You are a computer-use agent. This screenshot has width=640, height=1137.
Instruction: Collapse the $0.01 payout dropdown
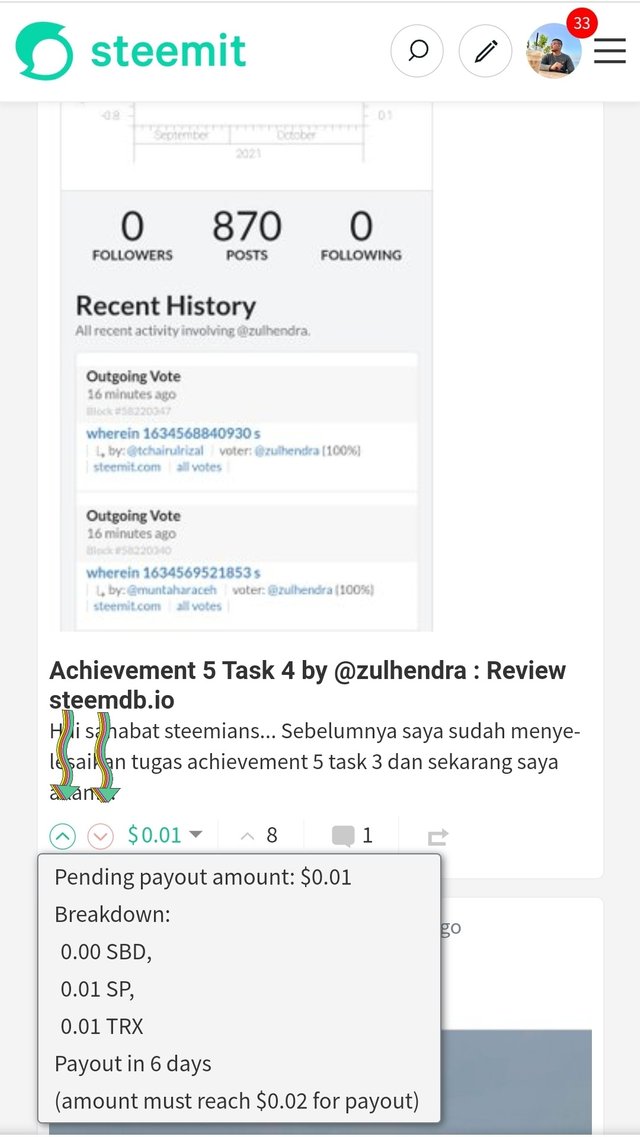pyautogui.click(x=196, y=834)
